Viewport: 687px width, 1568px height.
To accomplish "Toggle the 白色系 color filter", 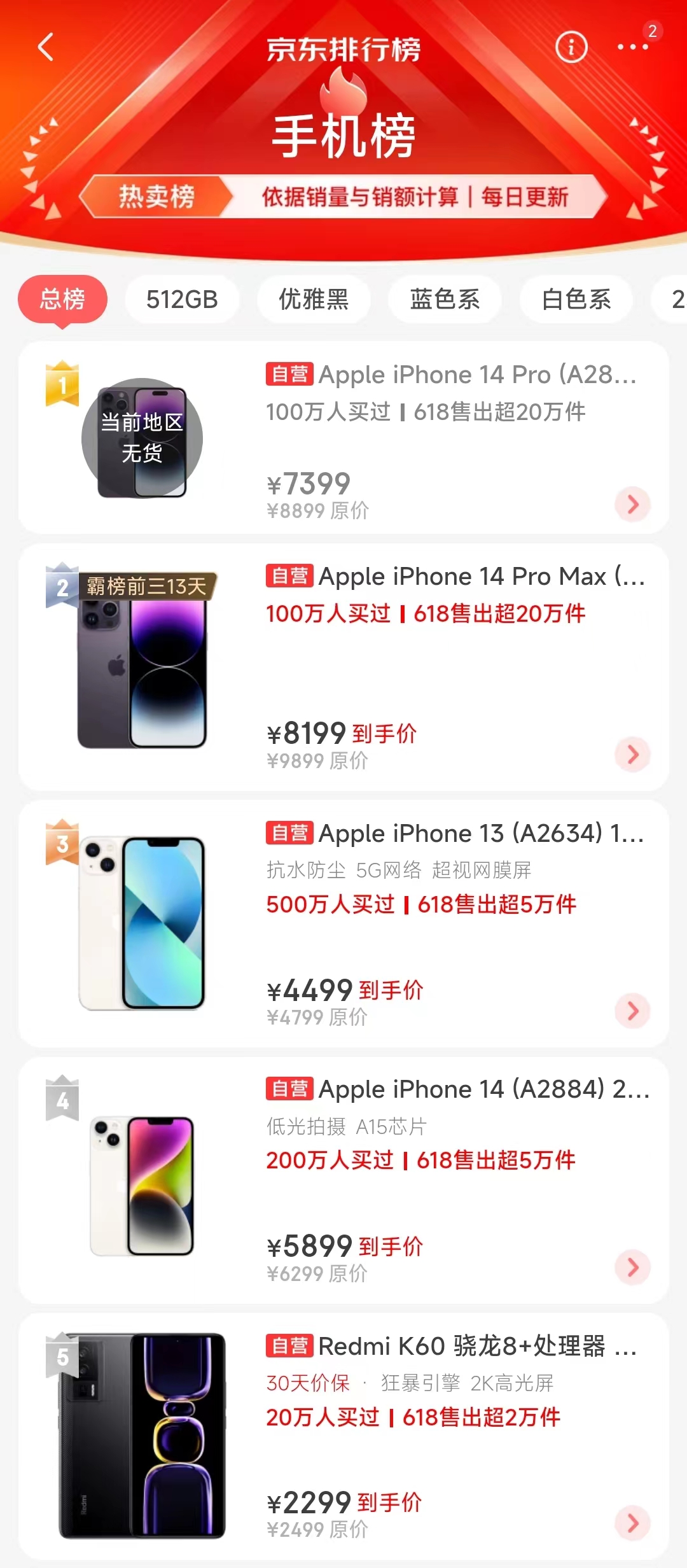I will pos(575,300).
